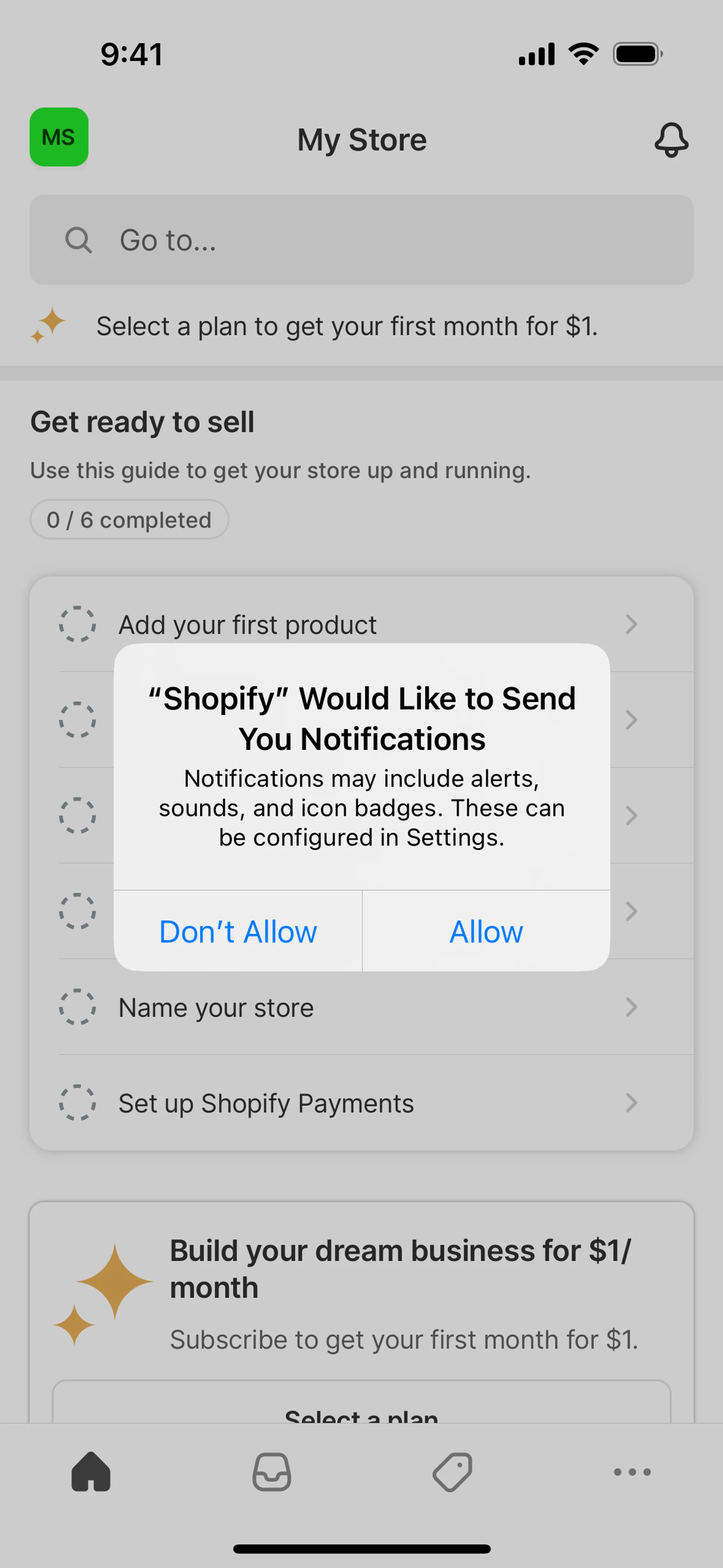Open the Name your store step
The height and width of the screenshot is (1568, 723).
(361, 1007)
